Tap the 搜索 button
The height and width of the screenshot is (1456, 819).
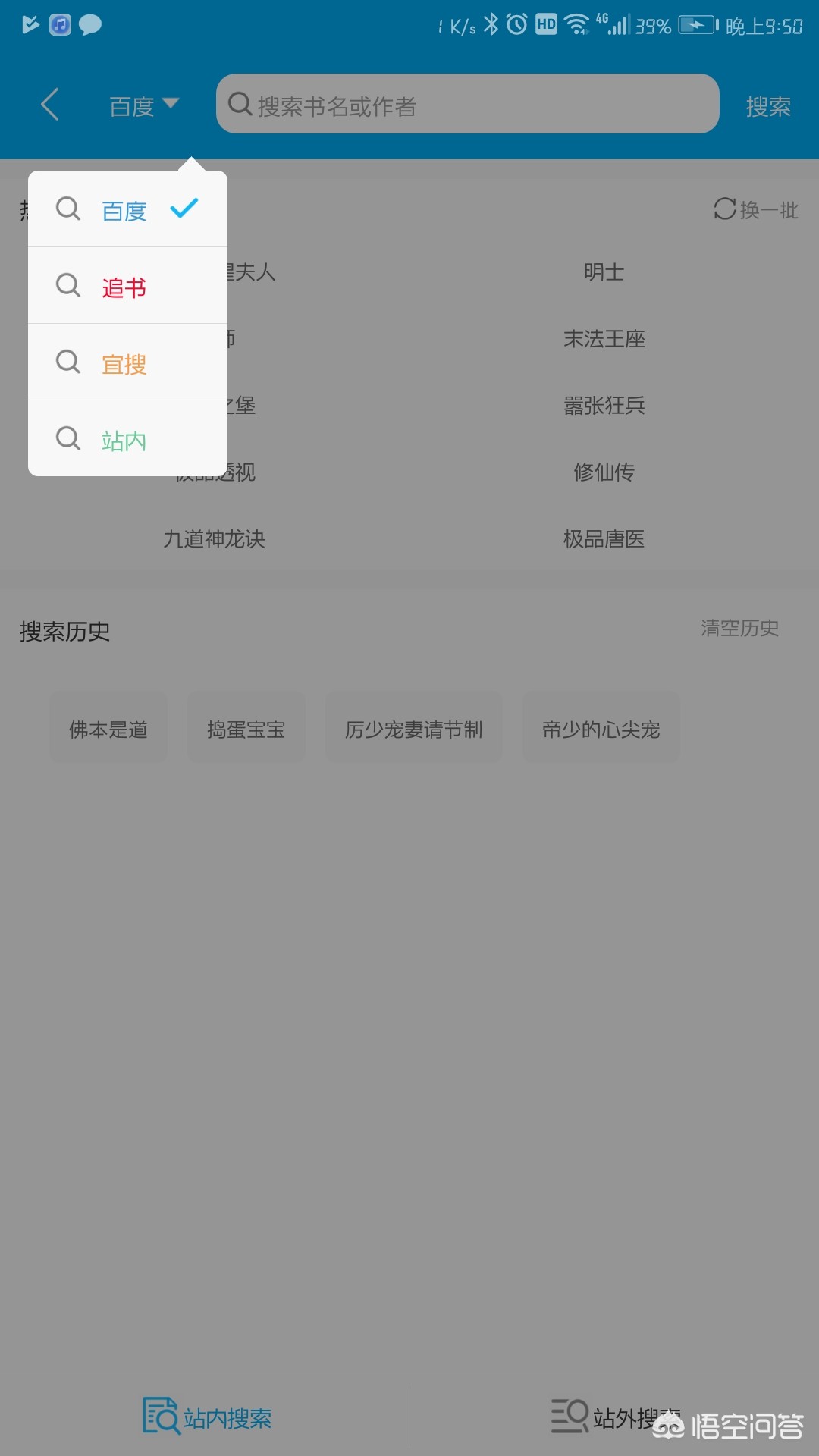point(767,106)
